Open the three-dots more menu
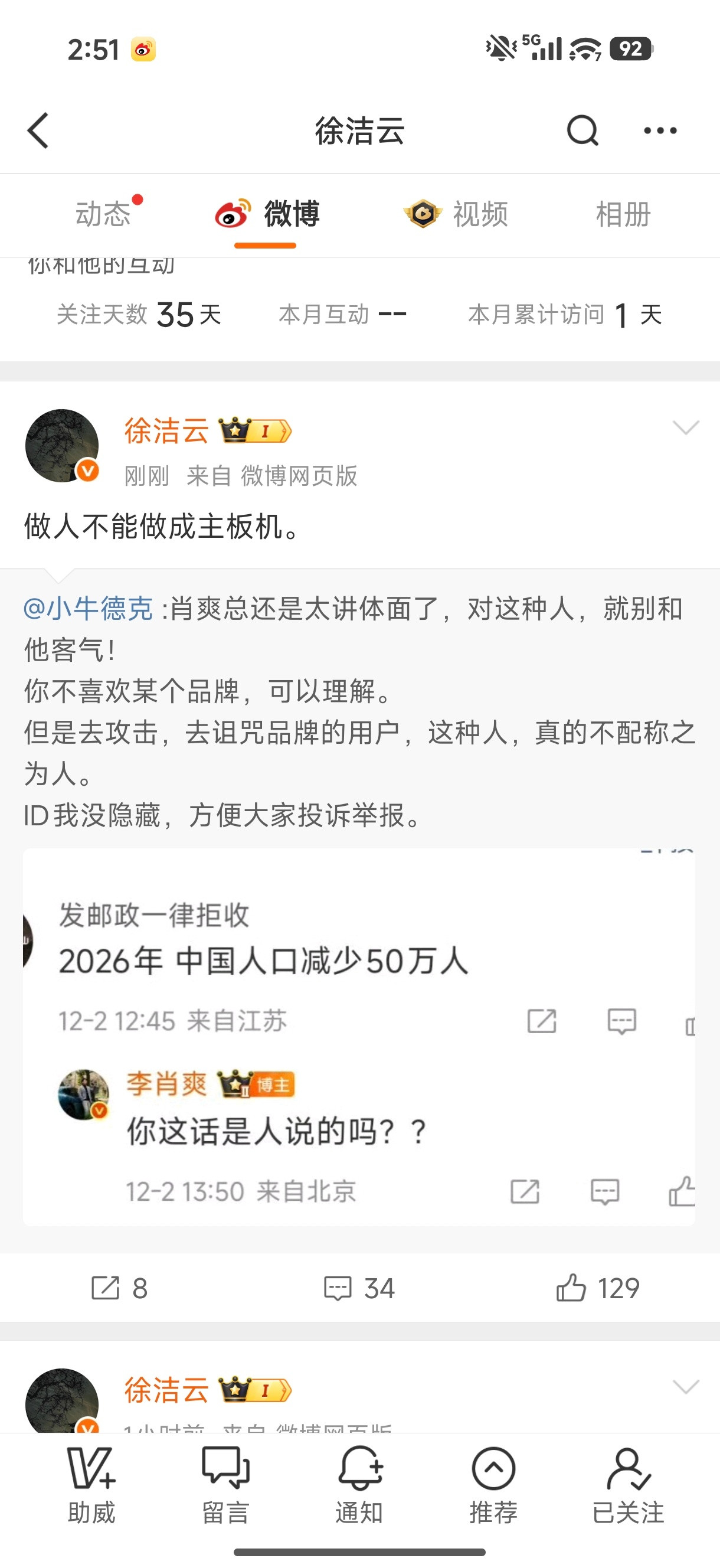 pos(661,130)
